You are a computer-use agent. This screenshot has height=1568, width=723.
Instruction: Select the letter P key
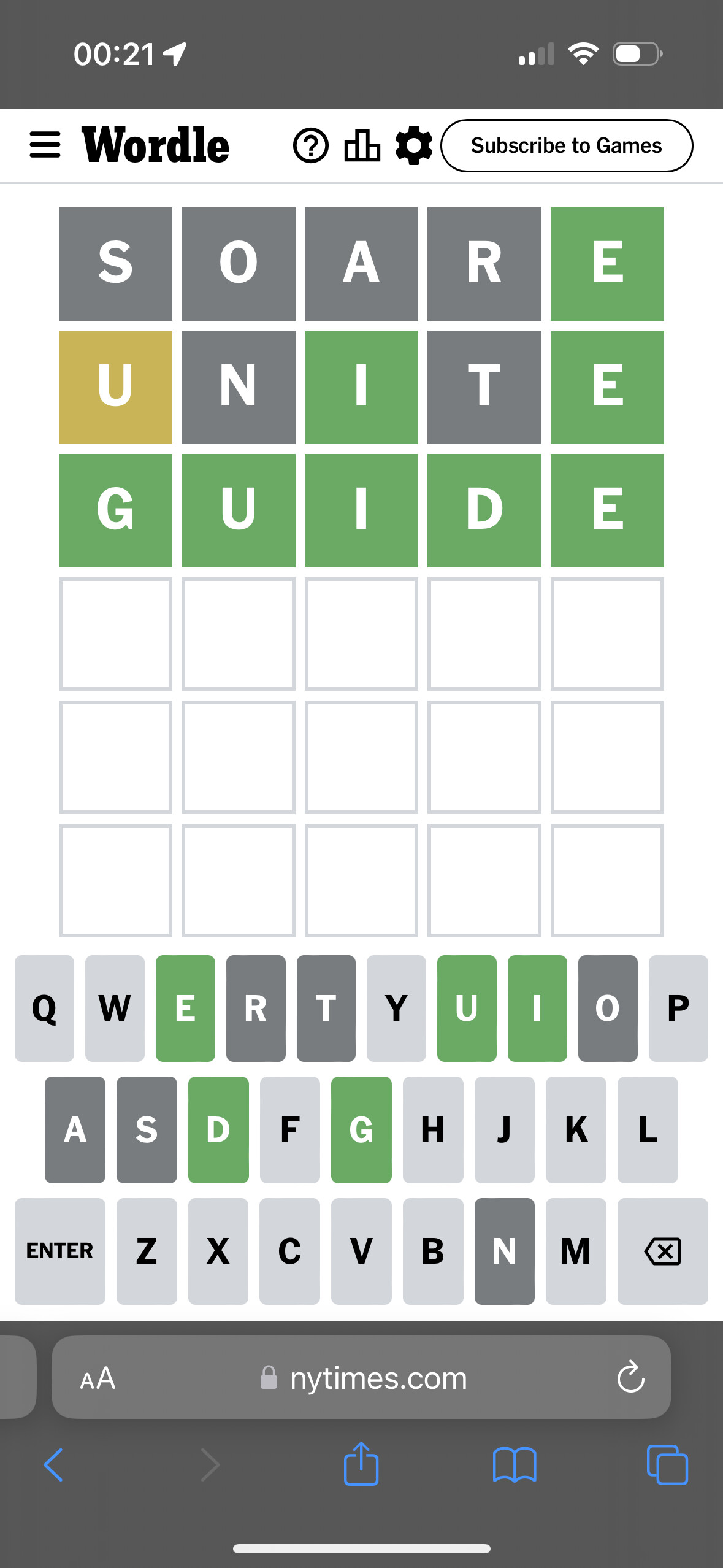[x=678, y=1008]
